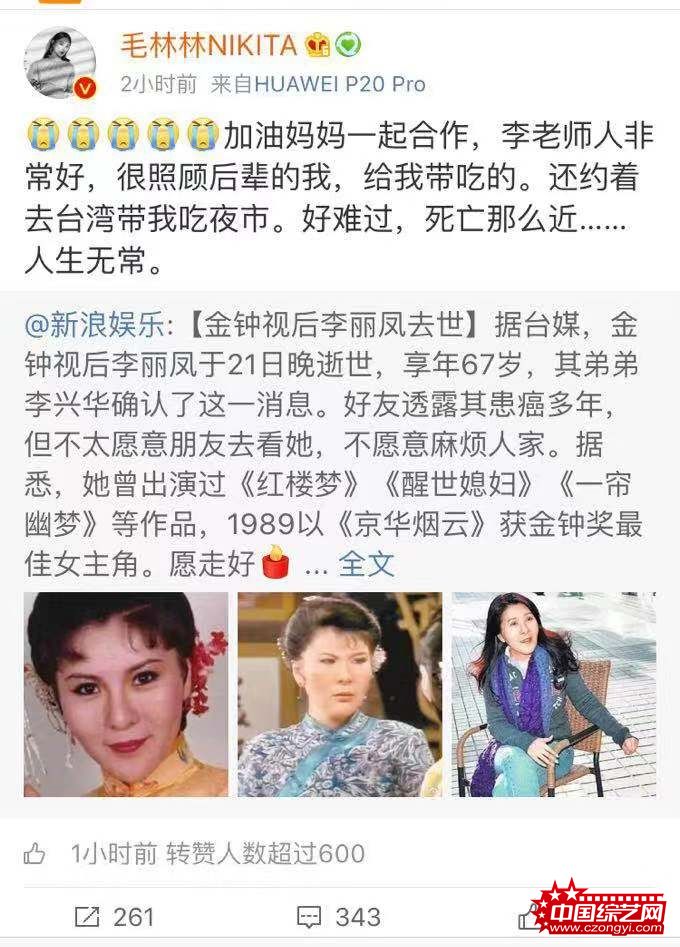Expand the full text with 全文
This screenshot has width=680, height=947.
point(366,564)
